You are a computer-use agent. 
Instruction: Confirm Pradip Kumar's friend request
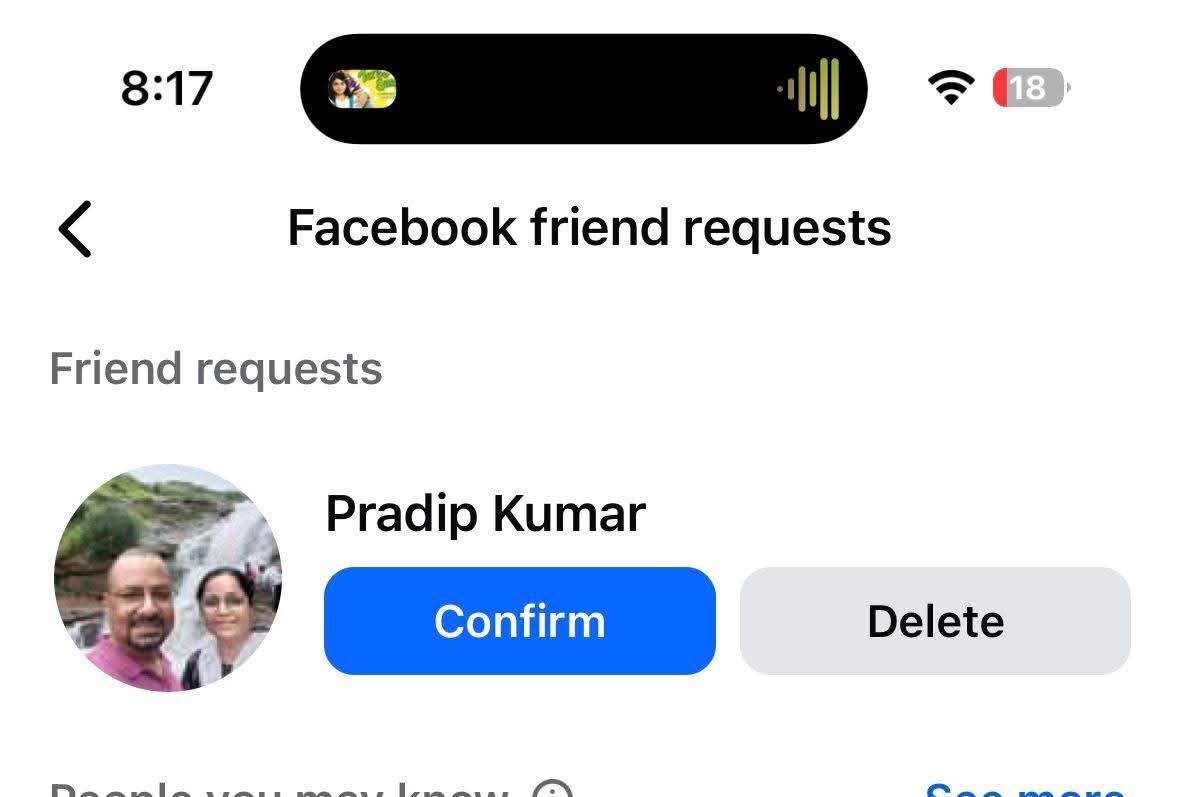click(519, 621)
